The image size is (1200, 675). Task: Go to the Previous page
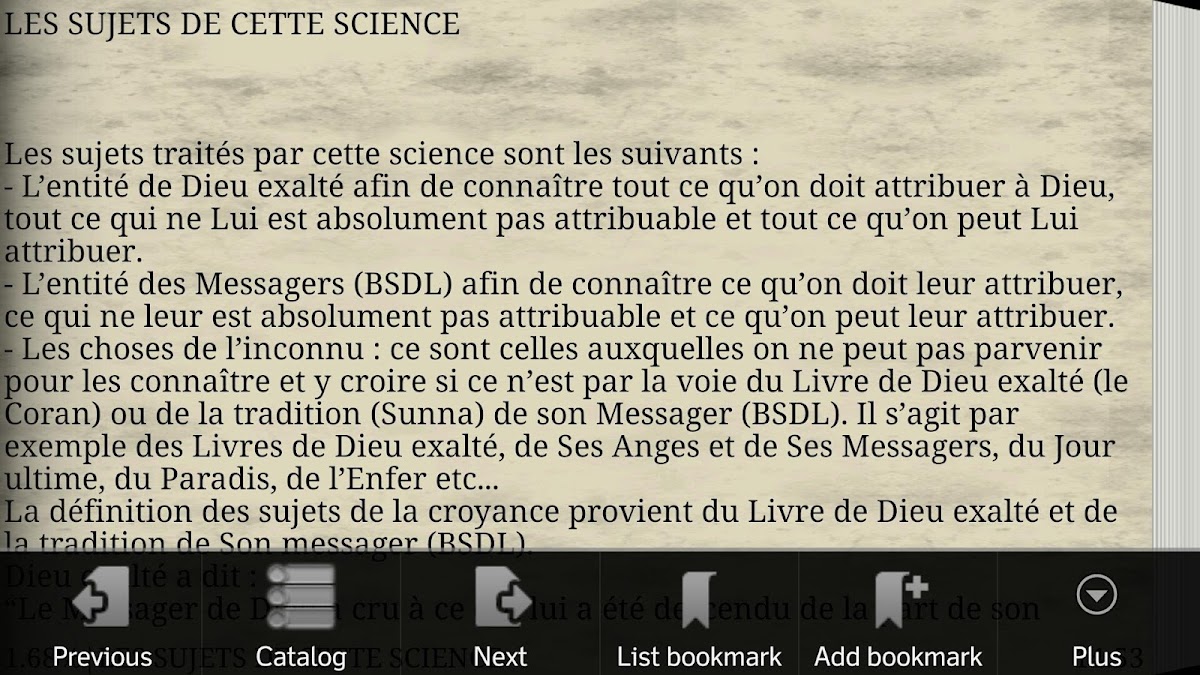(x=101, y=613)
